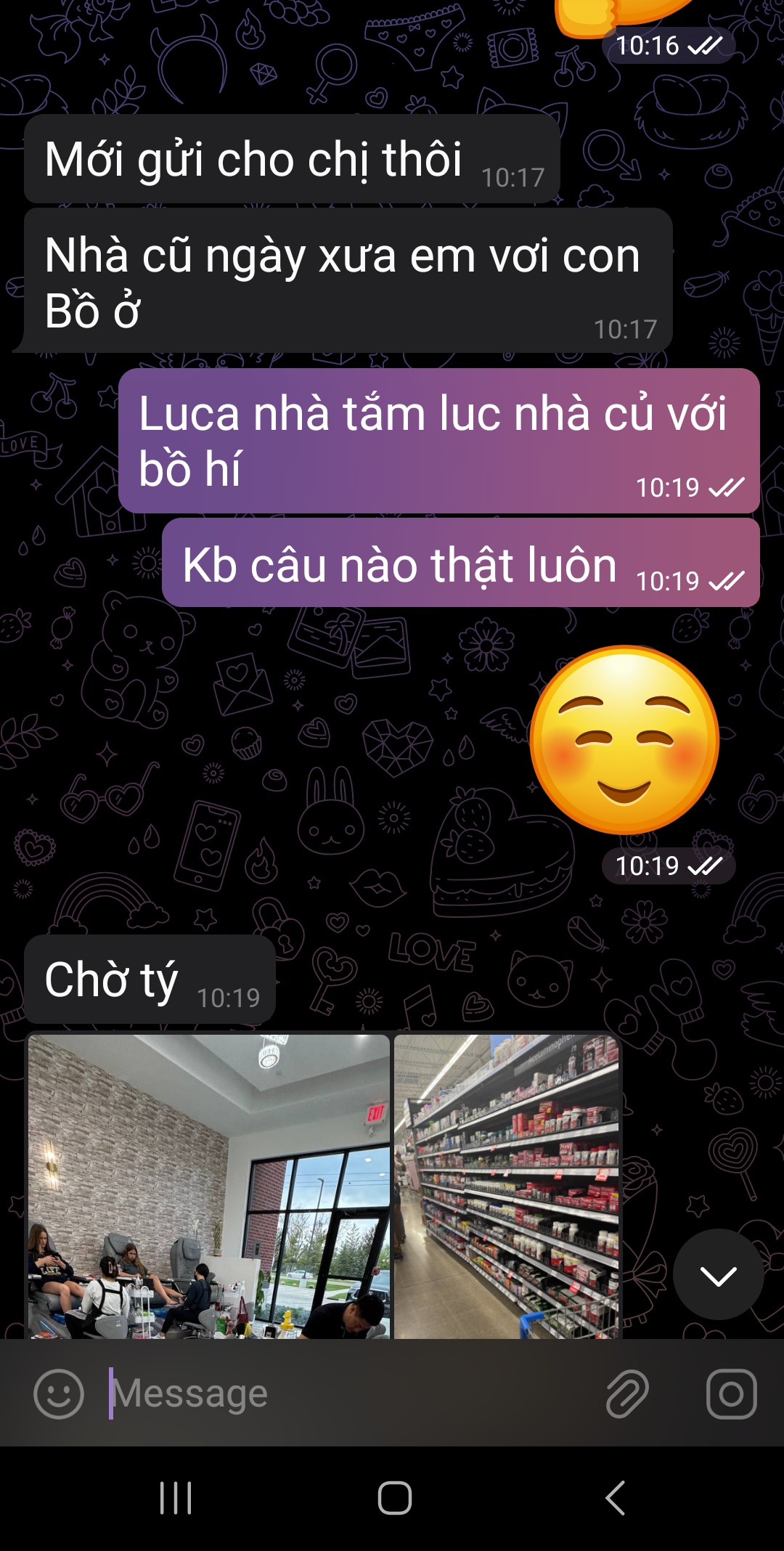This screenshot has height=1551, width=784.
Task: Attach a file with the paperclip
Action: click(627, 1393)
